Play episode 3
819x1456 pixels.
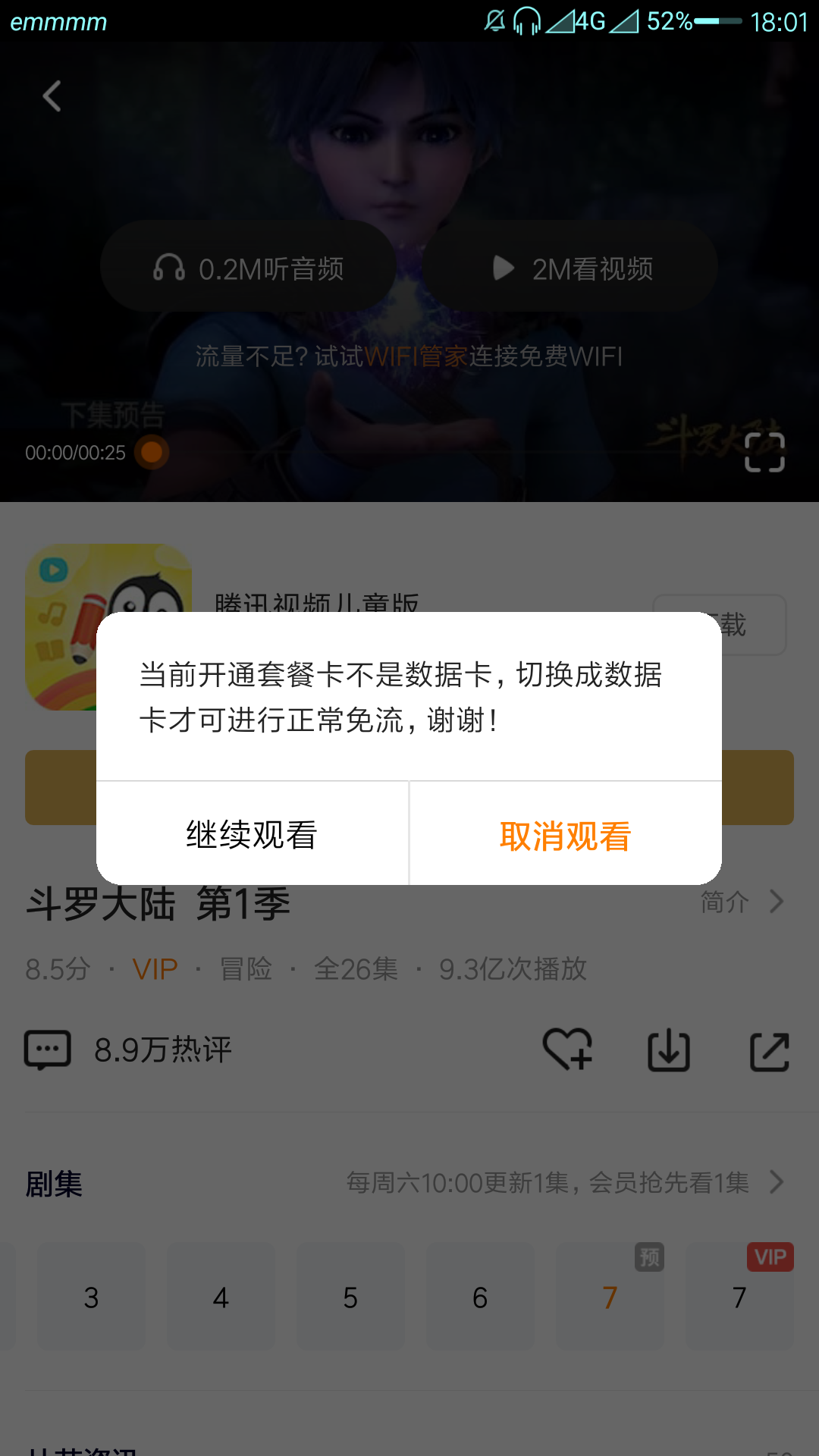point(91,1297)
